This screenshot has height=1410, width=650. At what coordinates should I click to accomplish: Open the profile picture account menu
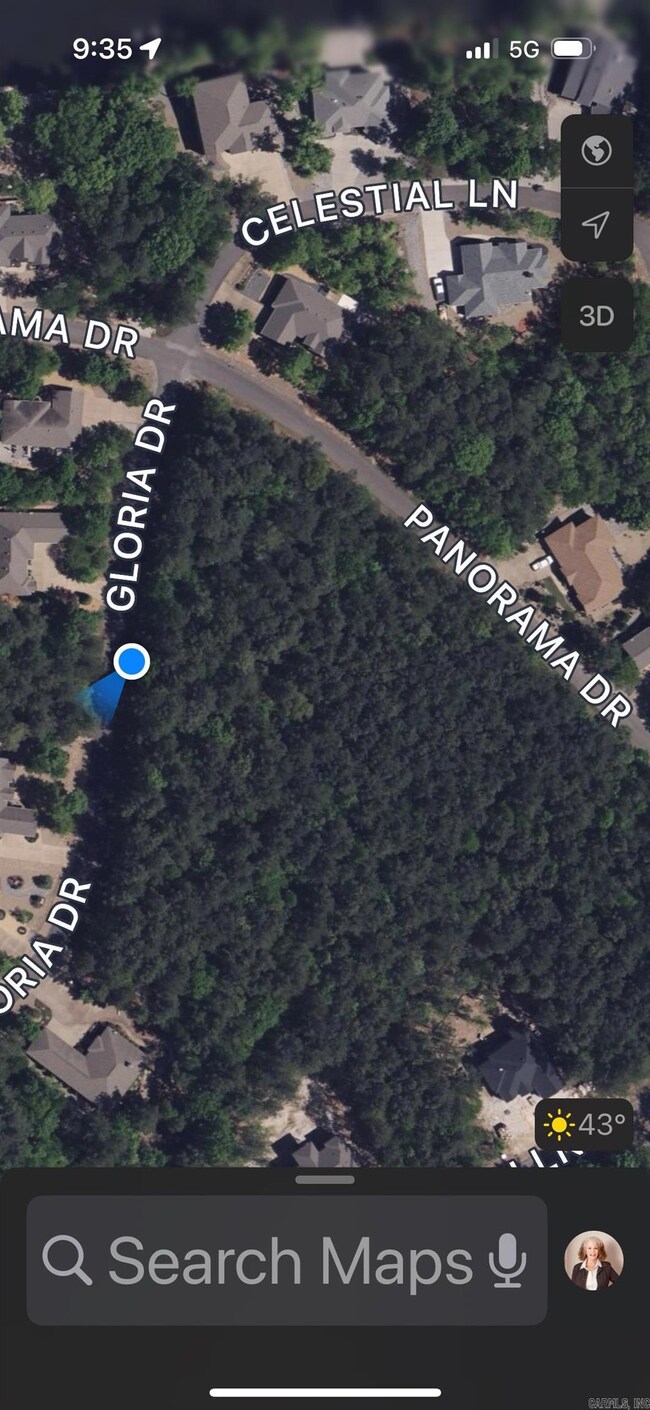coord(594,1261)
